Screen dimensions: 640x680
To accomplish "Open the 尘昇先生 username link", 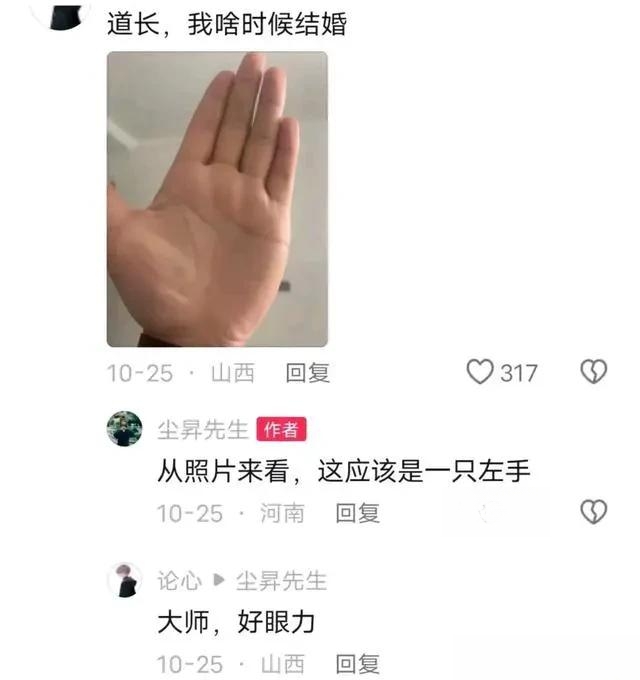I will [202, 430].
